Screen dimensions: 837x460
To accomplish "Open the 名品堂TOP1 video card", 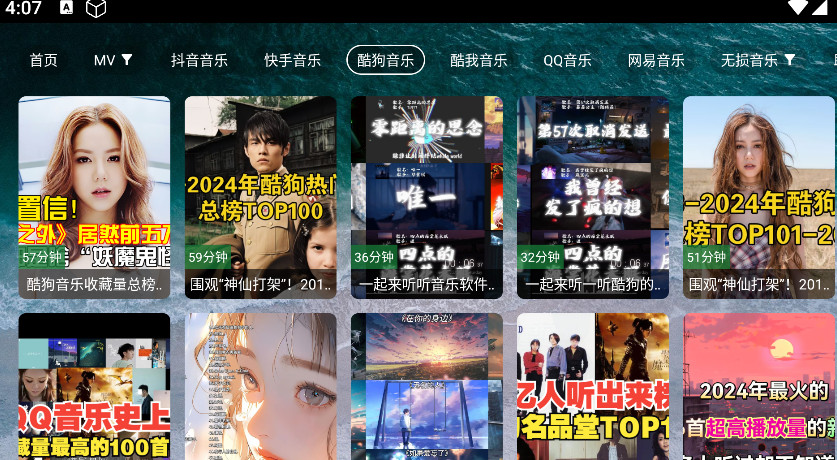I will pos(592,386).
